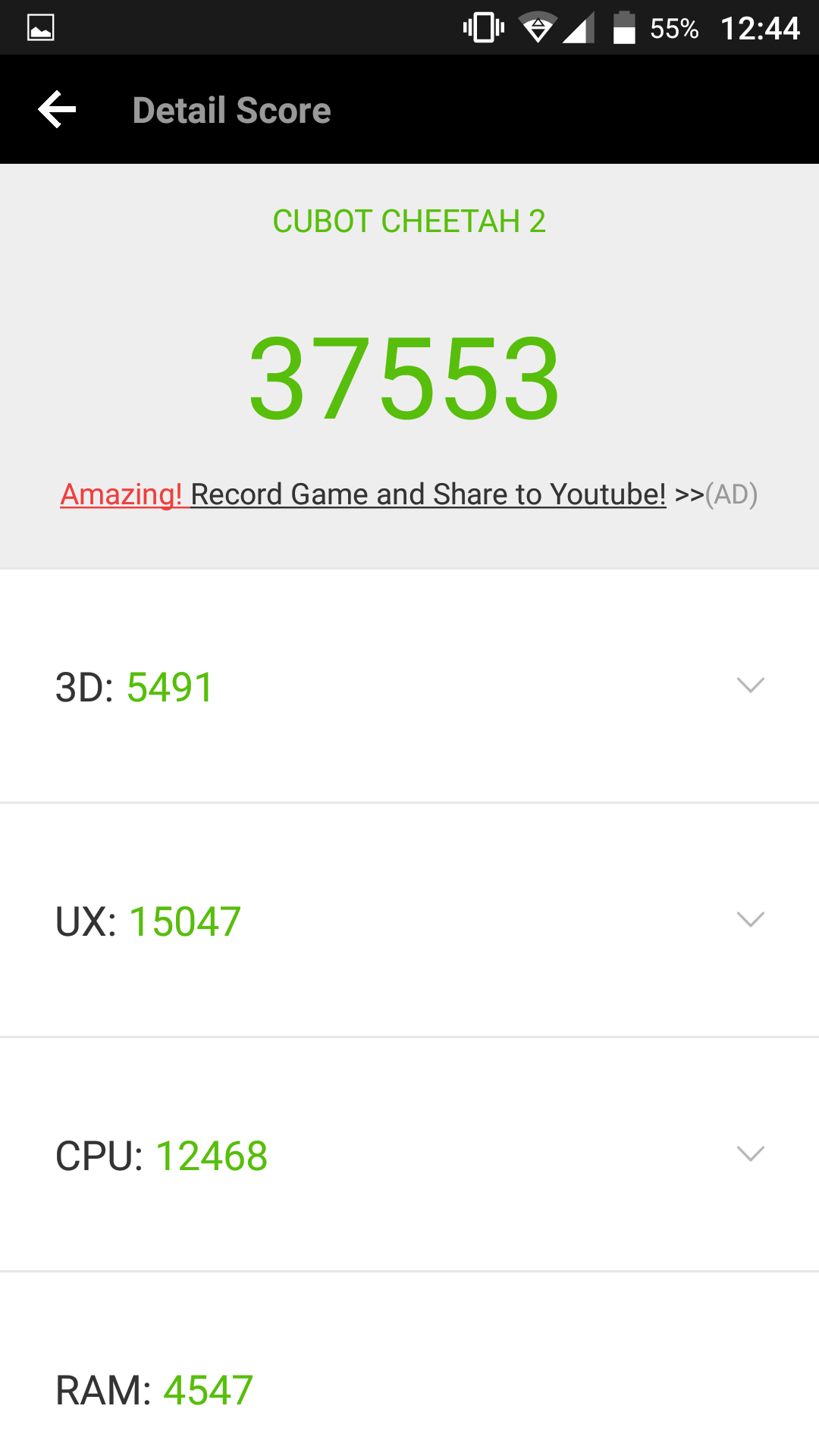Go back using the arrow icon
The height and width of the screenshot is (1456, 819).
(x=58, y=110)
